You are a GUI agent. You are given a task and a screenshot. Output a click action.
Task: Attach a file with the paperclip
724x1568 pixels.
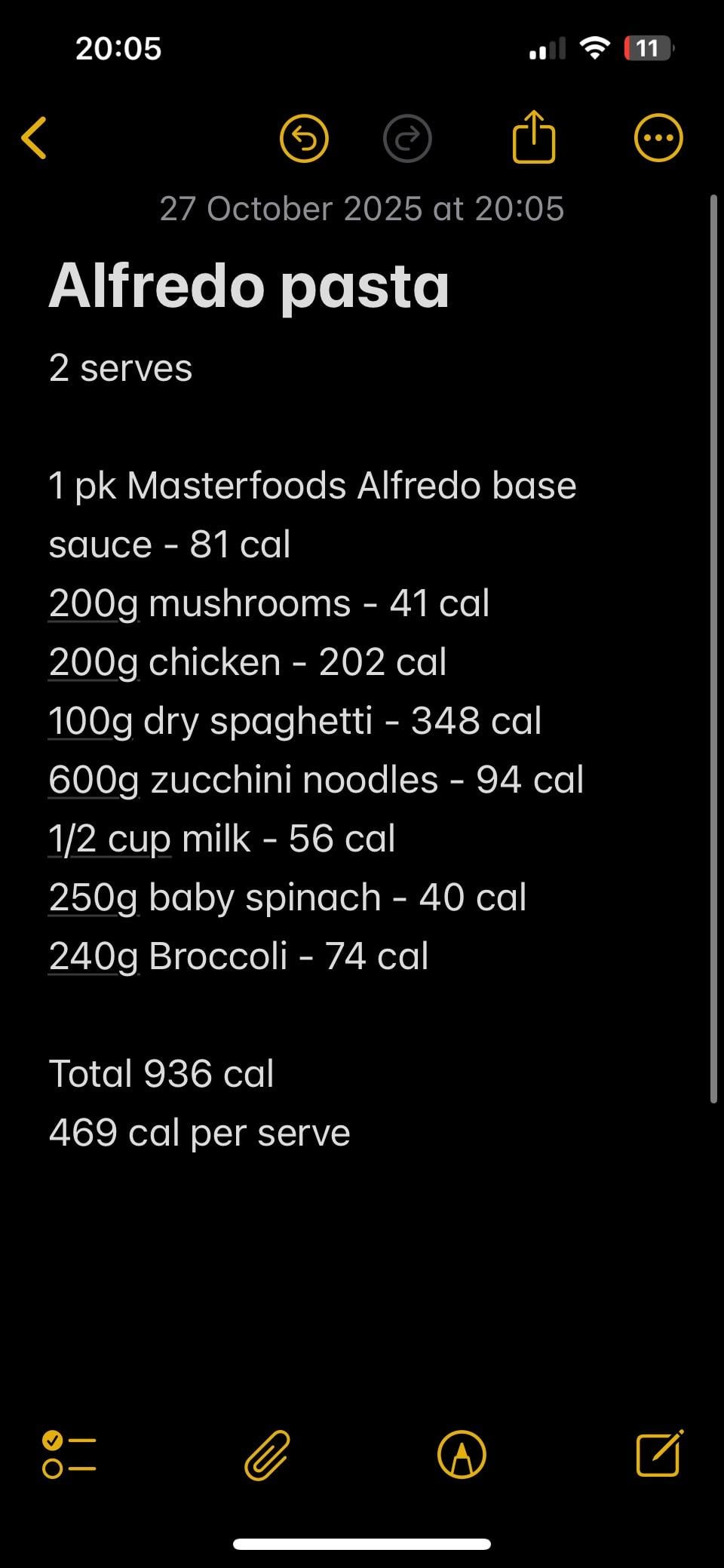click(267, 1454)
